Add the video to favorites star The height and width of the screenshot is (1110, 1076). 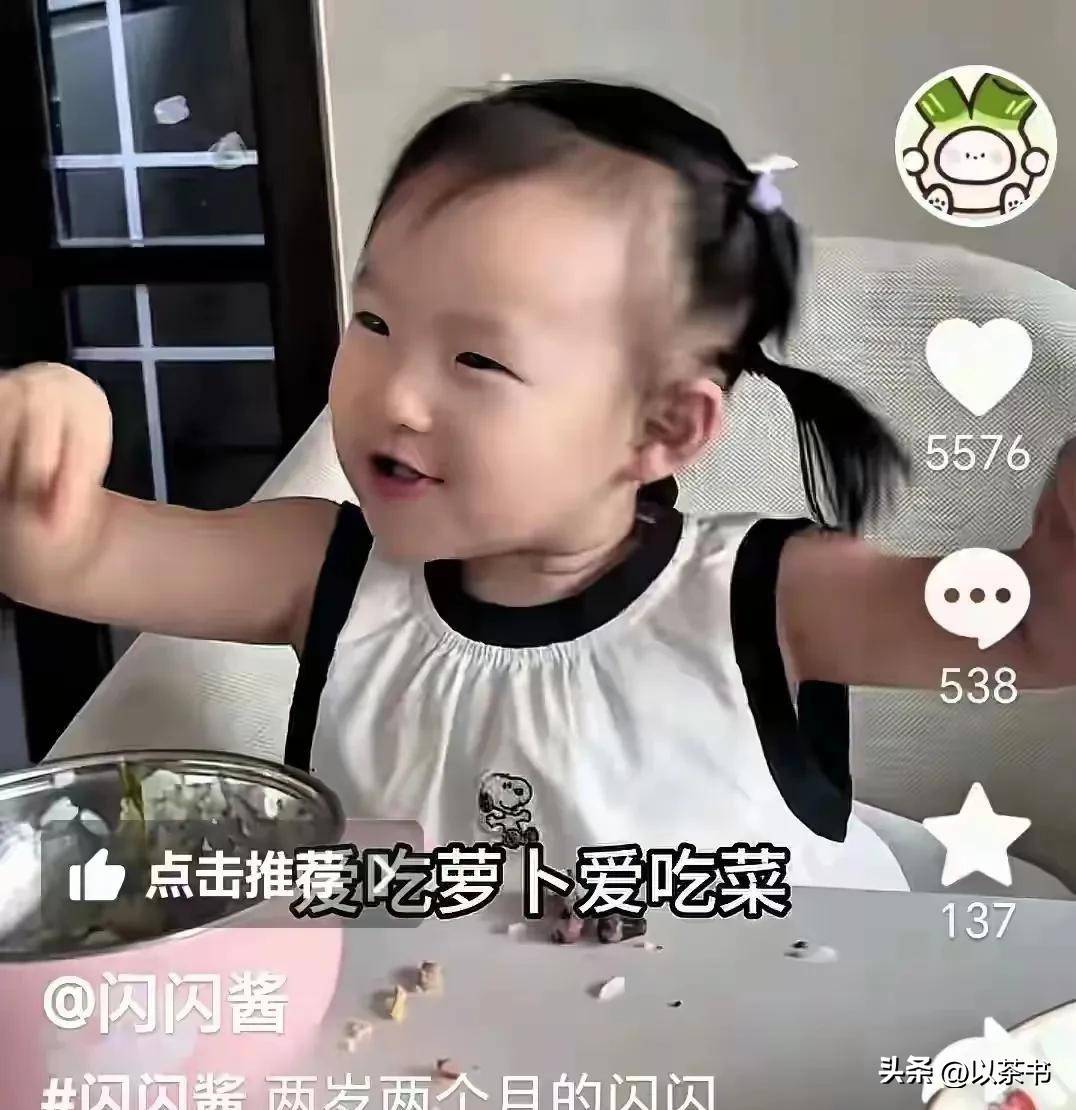pyautogui.click(x=976, y=836)
